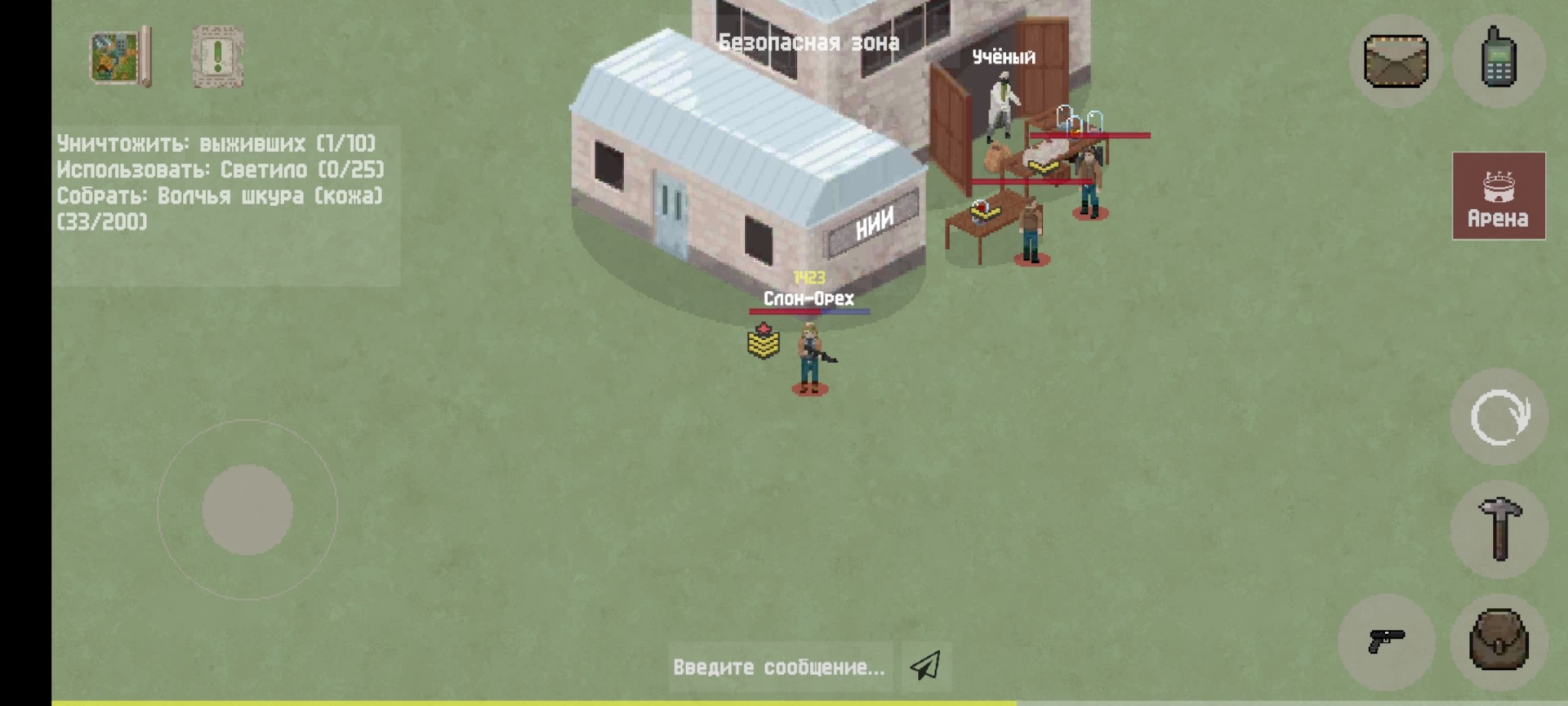Open the mail envelope
The width and height of the screenshot is (1568, 706).
tap(1396, 60)
